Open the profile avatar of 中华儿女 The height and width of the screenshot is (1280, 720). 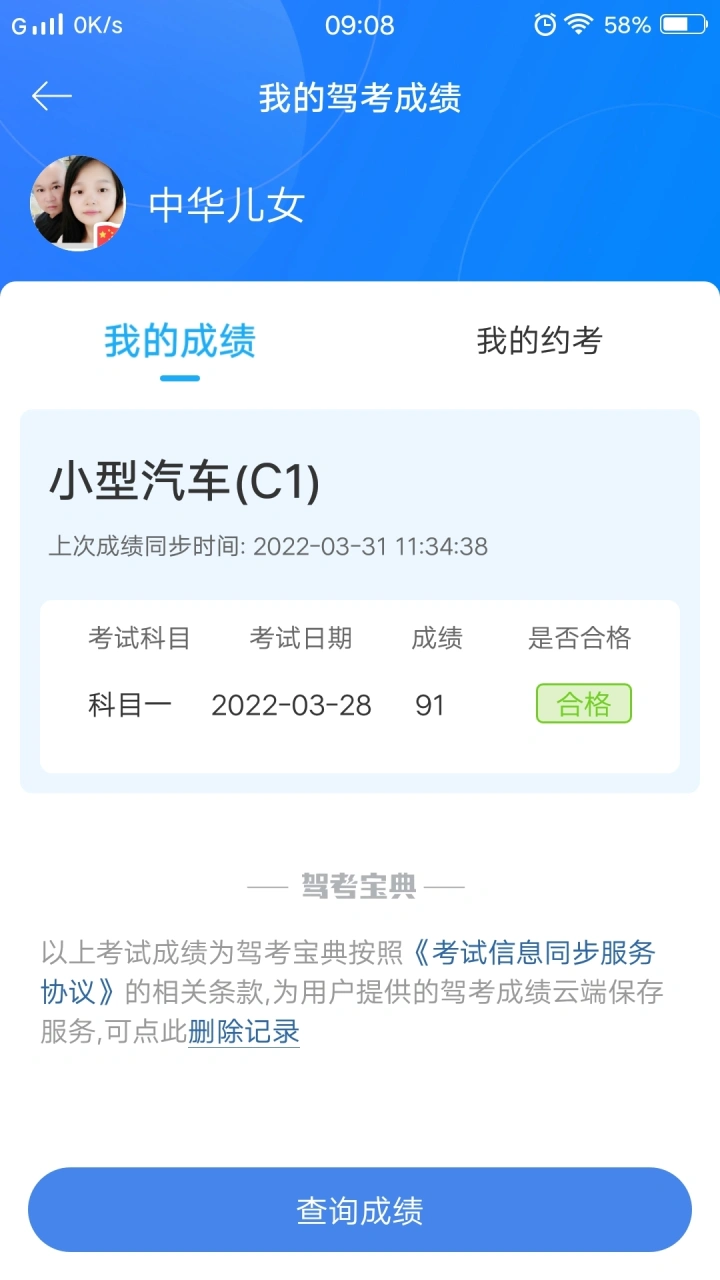[x=78, y=203]
